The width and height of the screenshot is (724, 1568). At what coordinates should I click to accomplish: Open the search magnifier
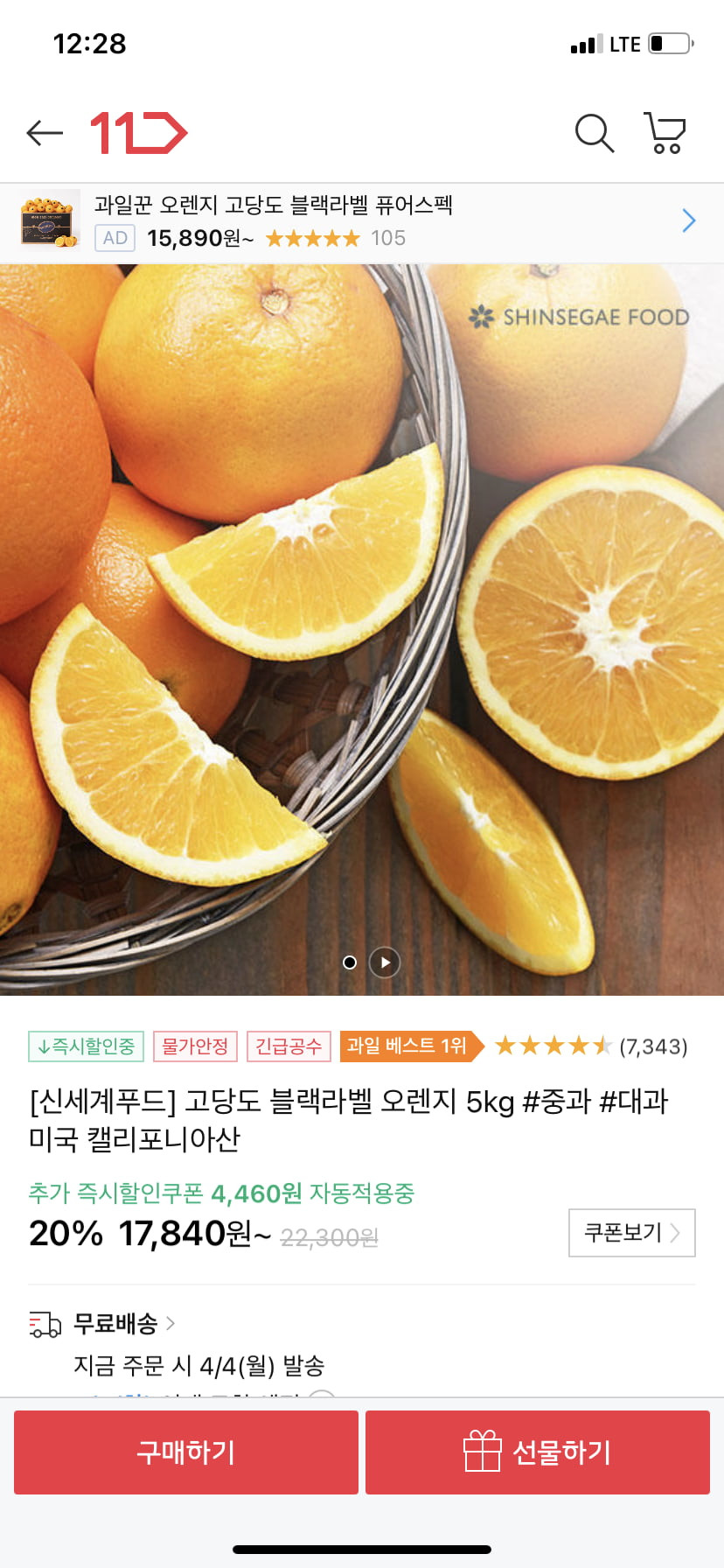(595, 133)
